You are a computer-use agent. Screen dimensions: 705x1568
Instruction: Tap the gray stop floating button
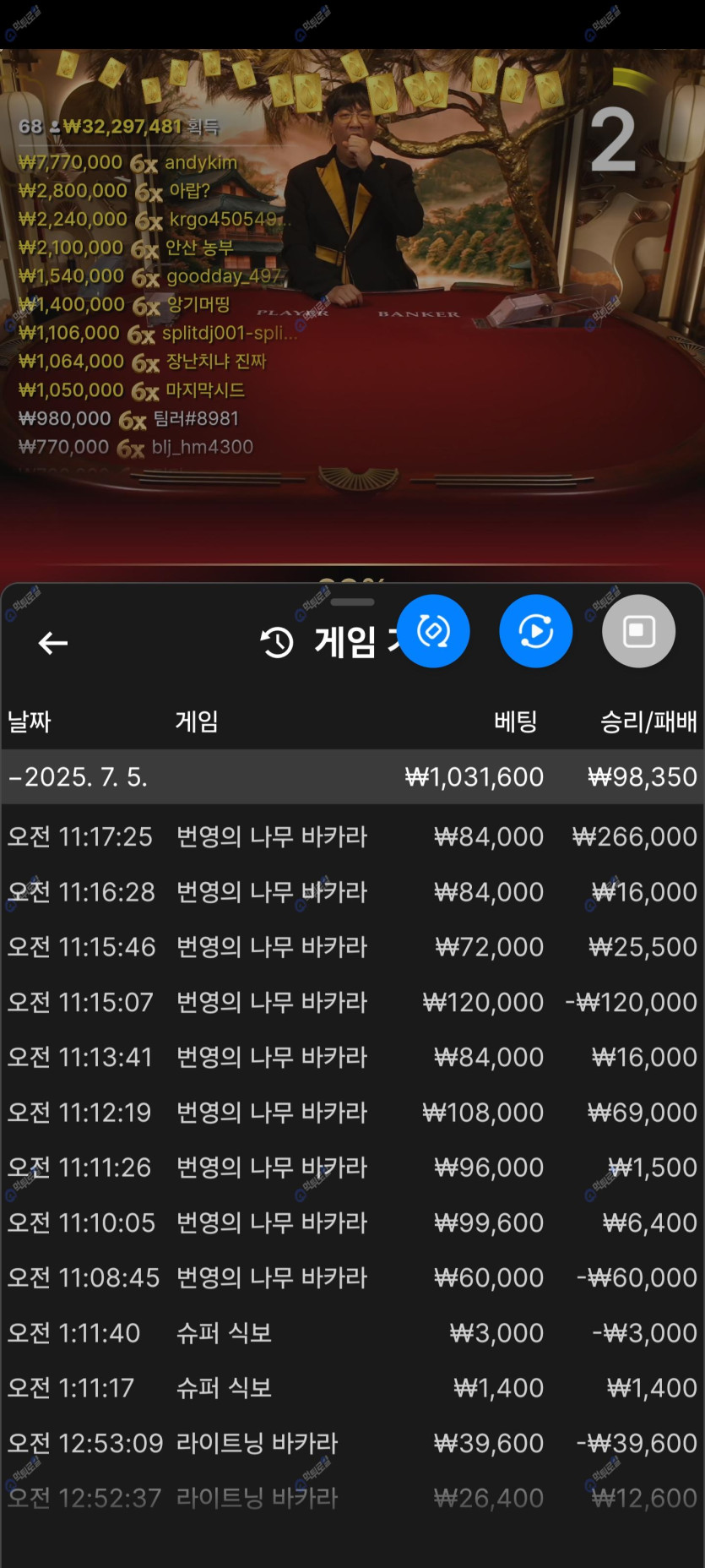(x=638, y=631)
